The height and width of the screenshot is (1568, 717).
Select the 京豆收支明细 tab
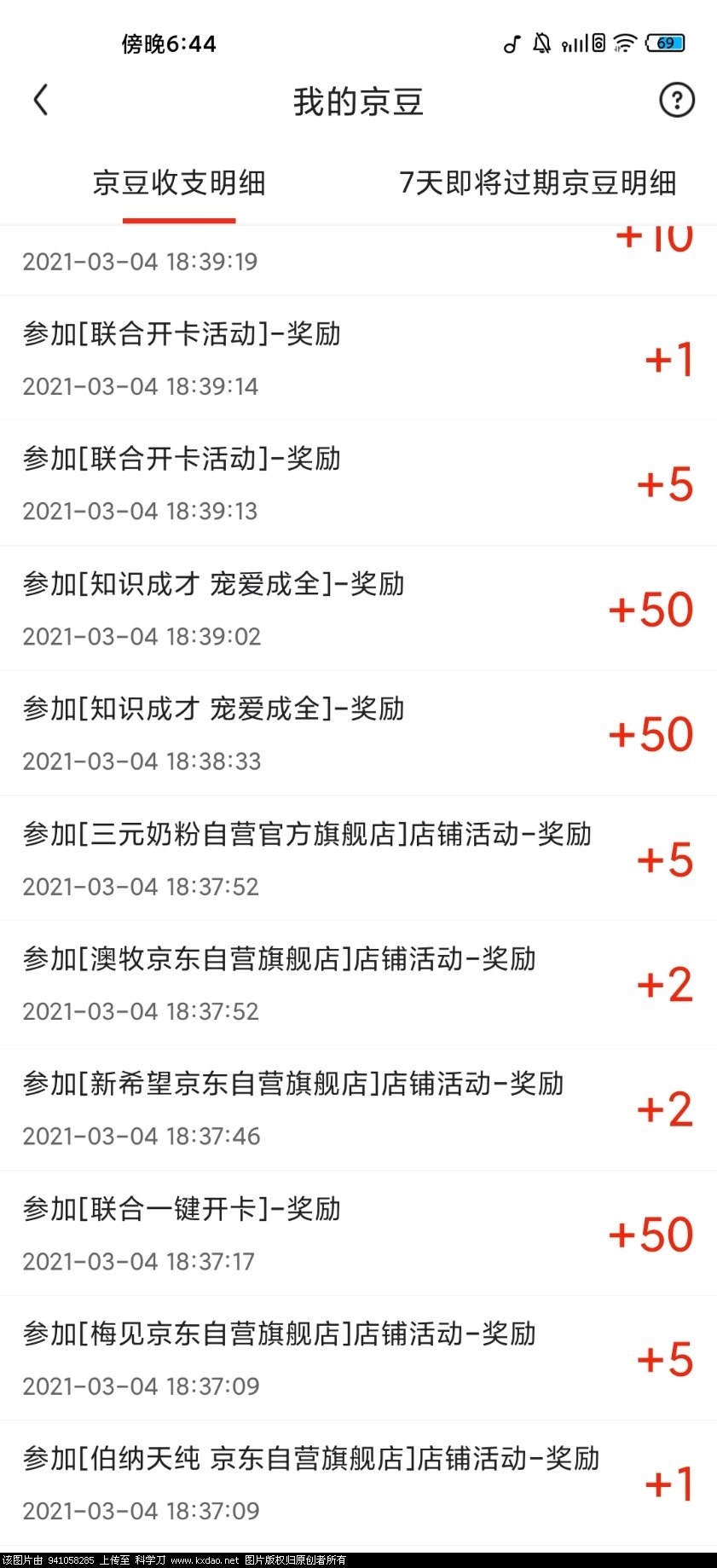pyautogui.click(x=179, y=183)
